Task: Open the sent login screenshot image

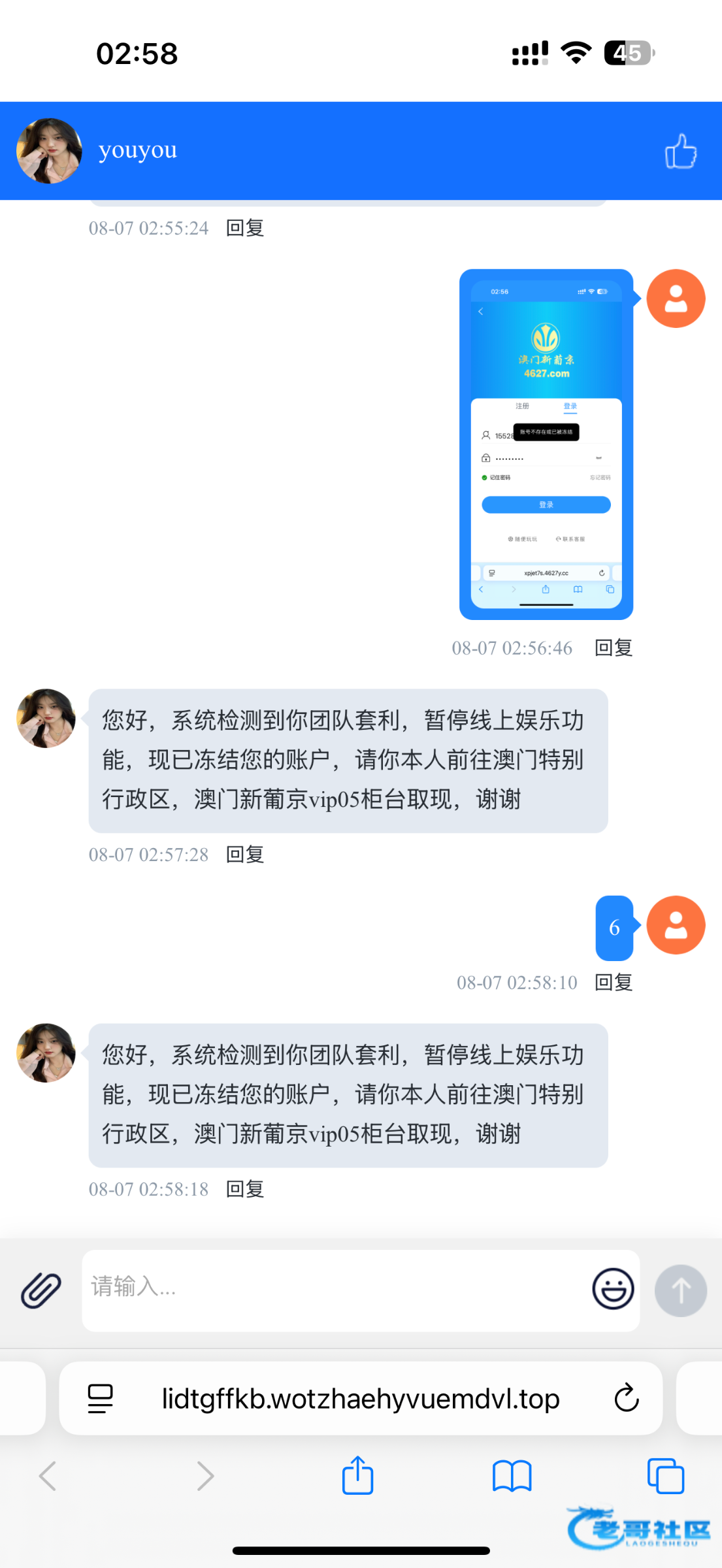Action: [x=546, y=444]
